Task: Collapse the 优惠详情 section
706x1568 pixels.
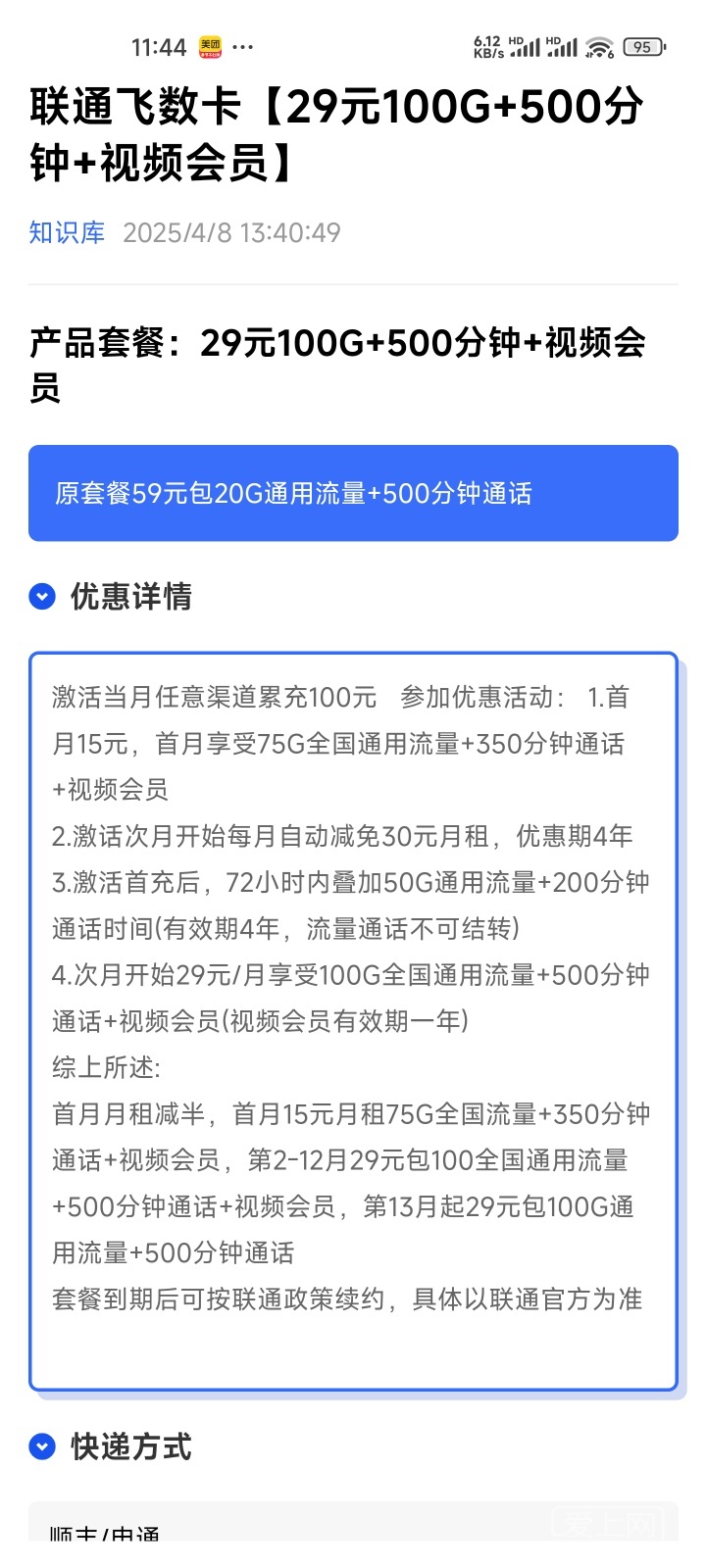Action: point(42,597)
